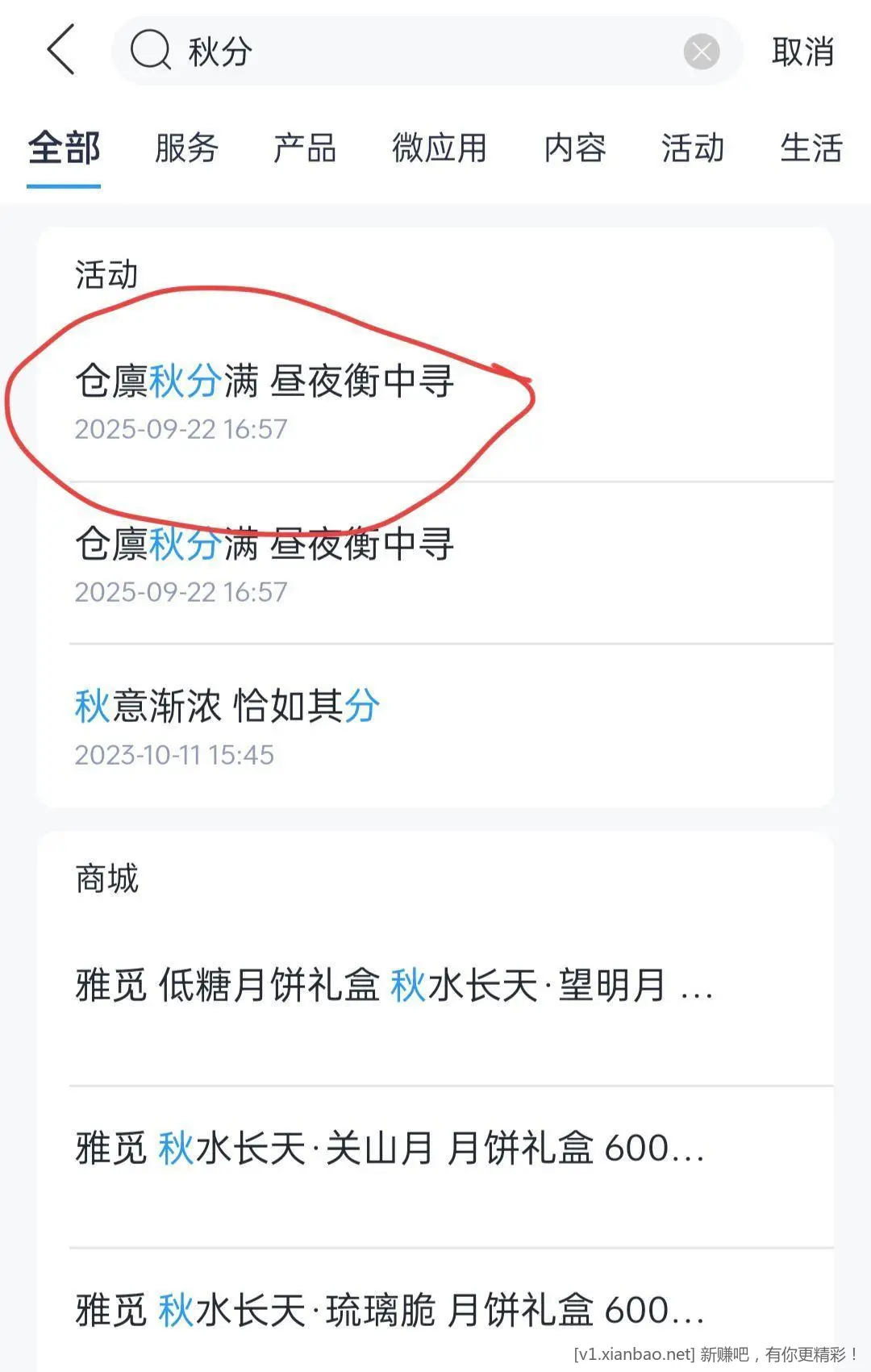The image size is (871, 1372).
Task: Switch to the 产品 tab
Action: pos(304,148)
